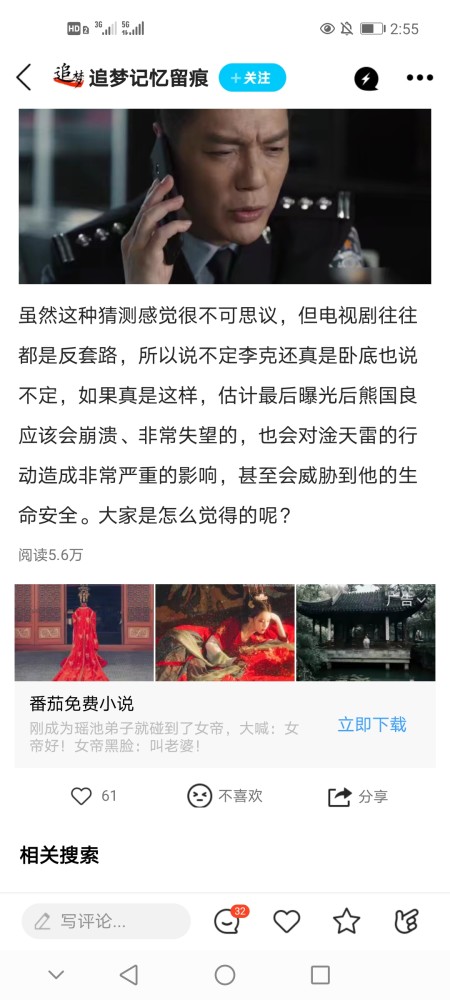Save the article with the star icon

click(347, 921)
